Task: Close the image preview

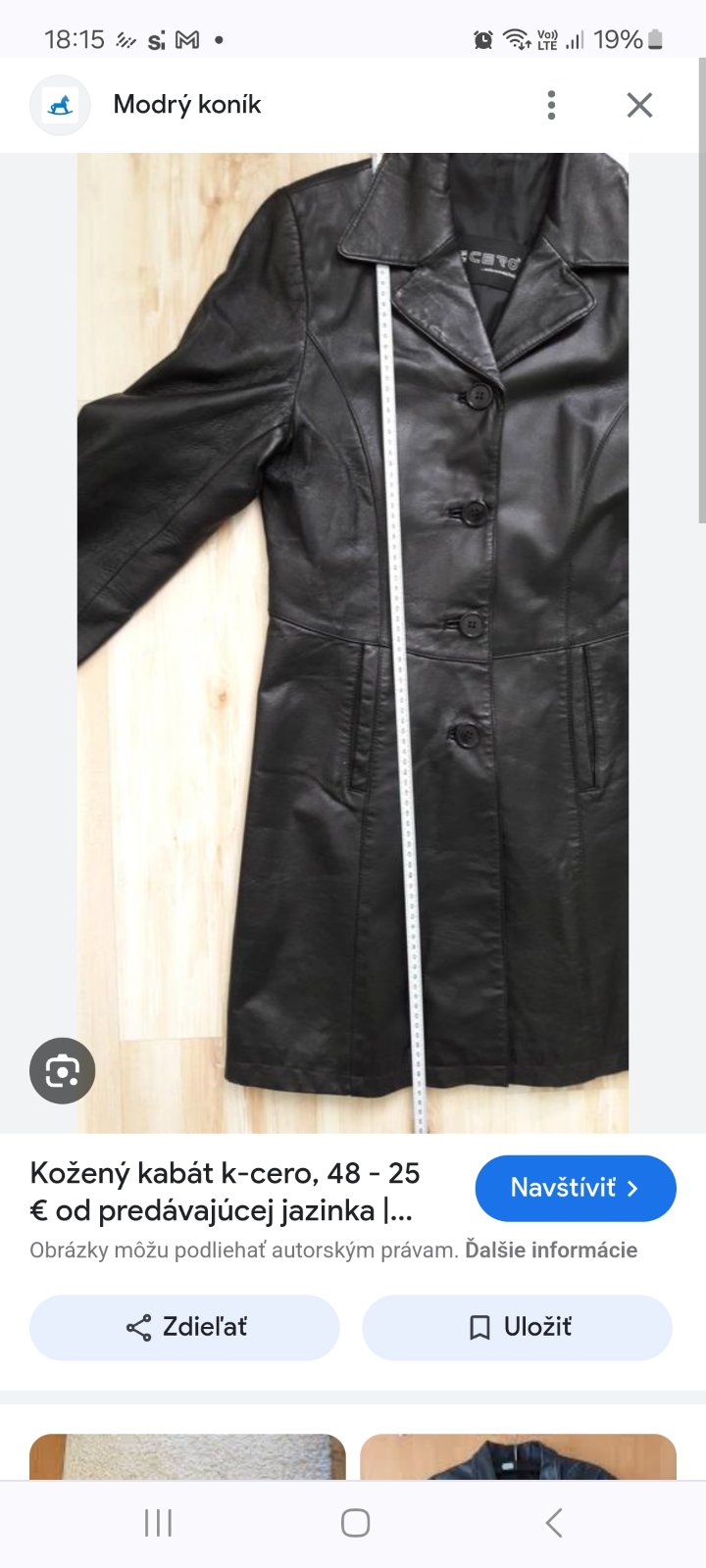Action: pyautogui.click(x=639, y=105)
